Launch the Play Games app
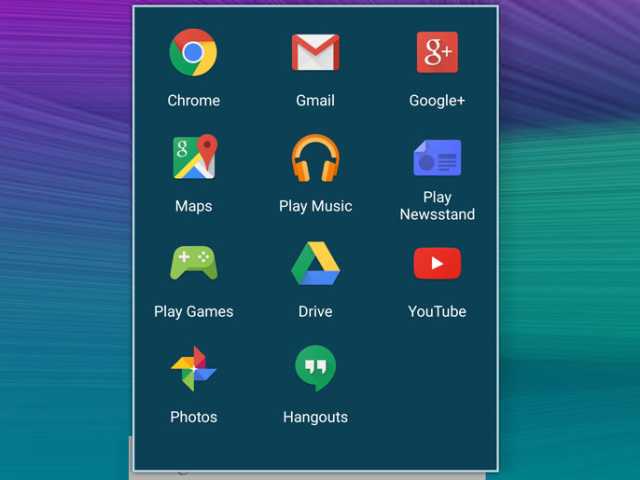This screenshot has height=480, width=640. pos(193,264)
